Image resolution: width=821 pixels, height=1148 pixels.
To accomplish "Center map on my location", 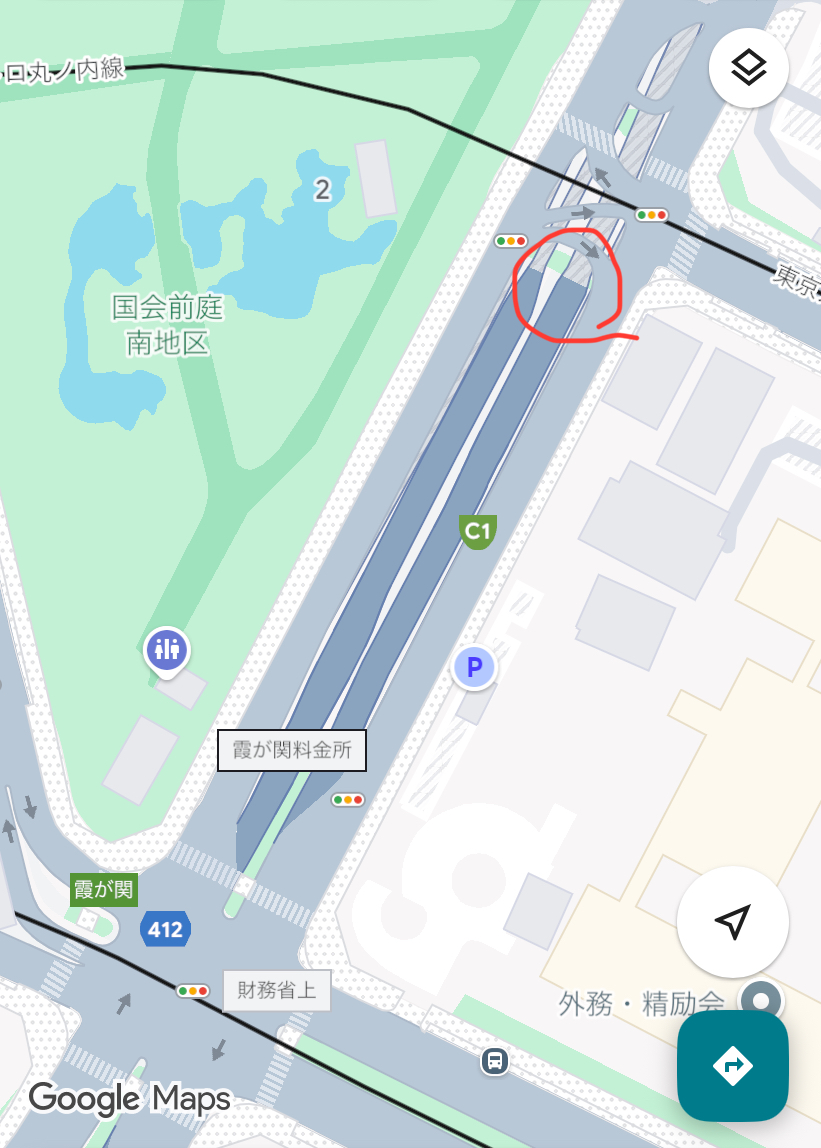I will [732, 922].
